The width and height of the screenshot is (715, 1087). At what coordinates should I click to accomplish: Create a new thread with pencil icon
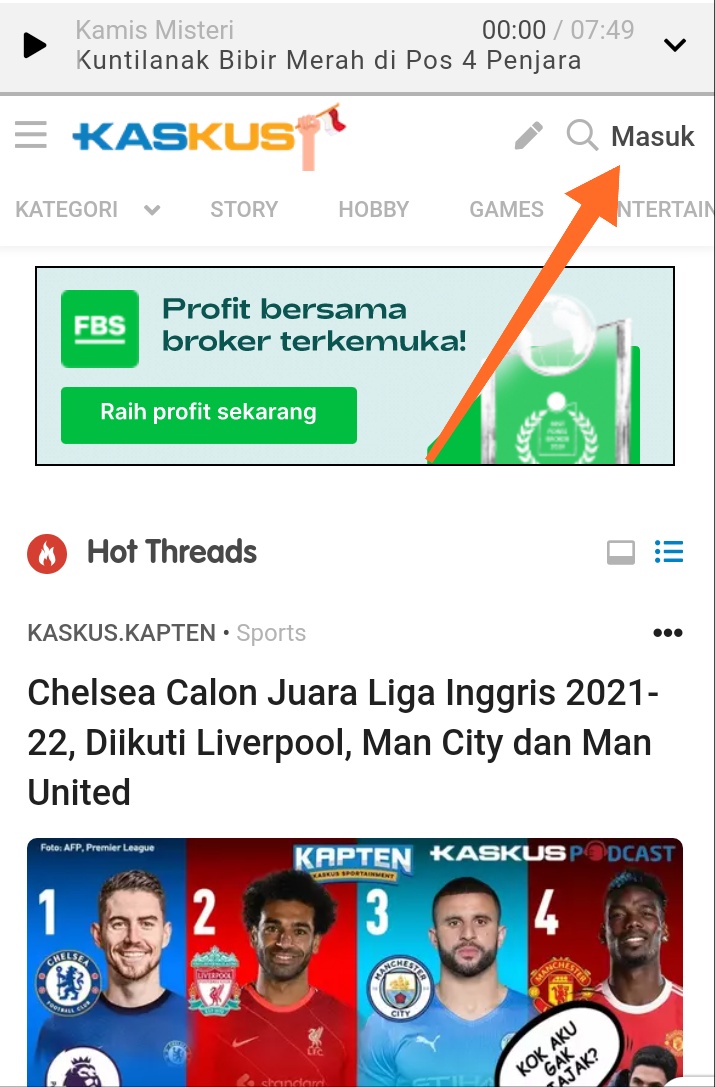[528, 135]
